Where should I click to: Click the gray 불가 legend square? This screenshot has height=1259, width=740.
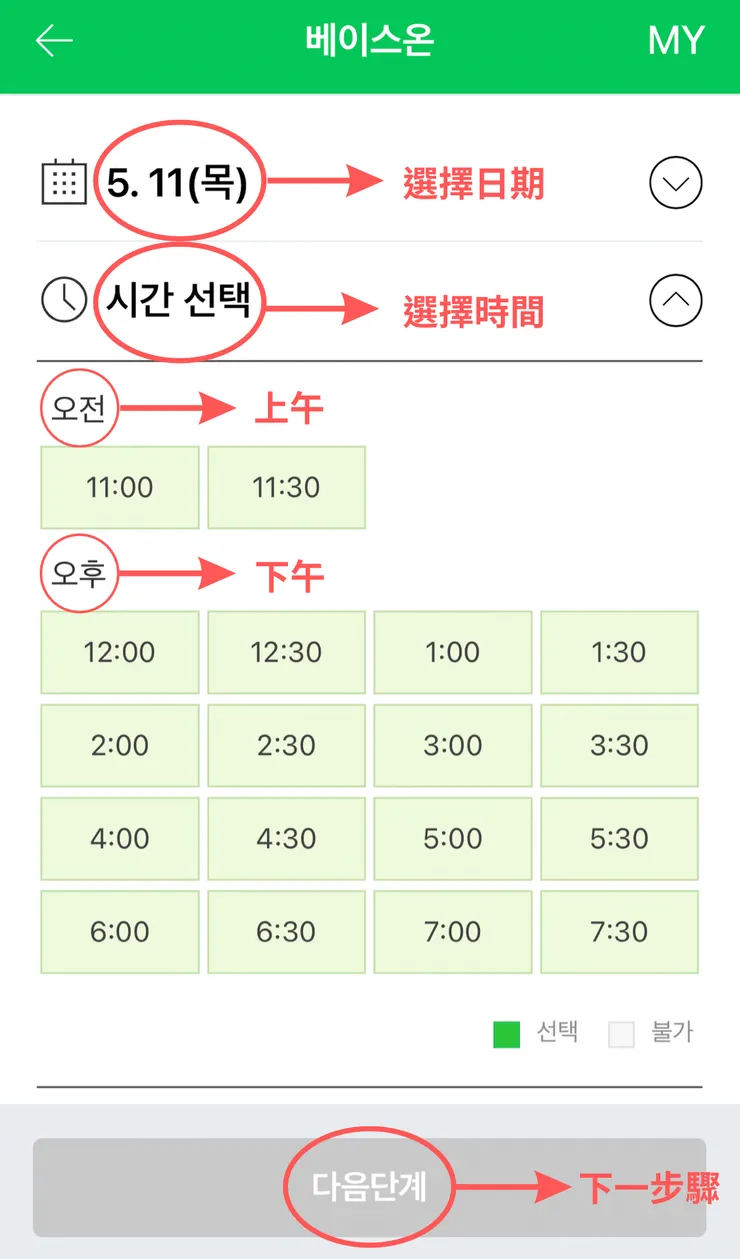pyautogui.click(x=621, y=1034)
